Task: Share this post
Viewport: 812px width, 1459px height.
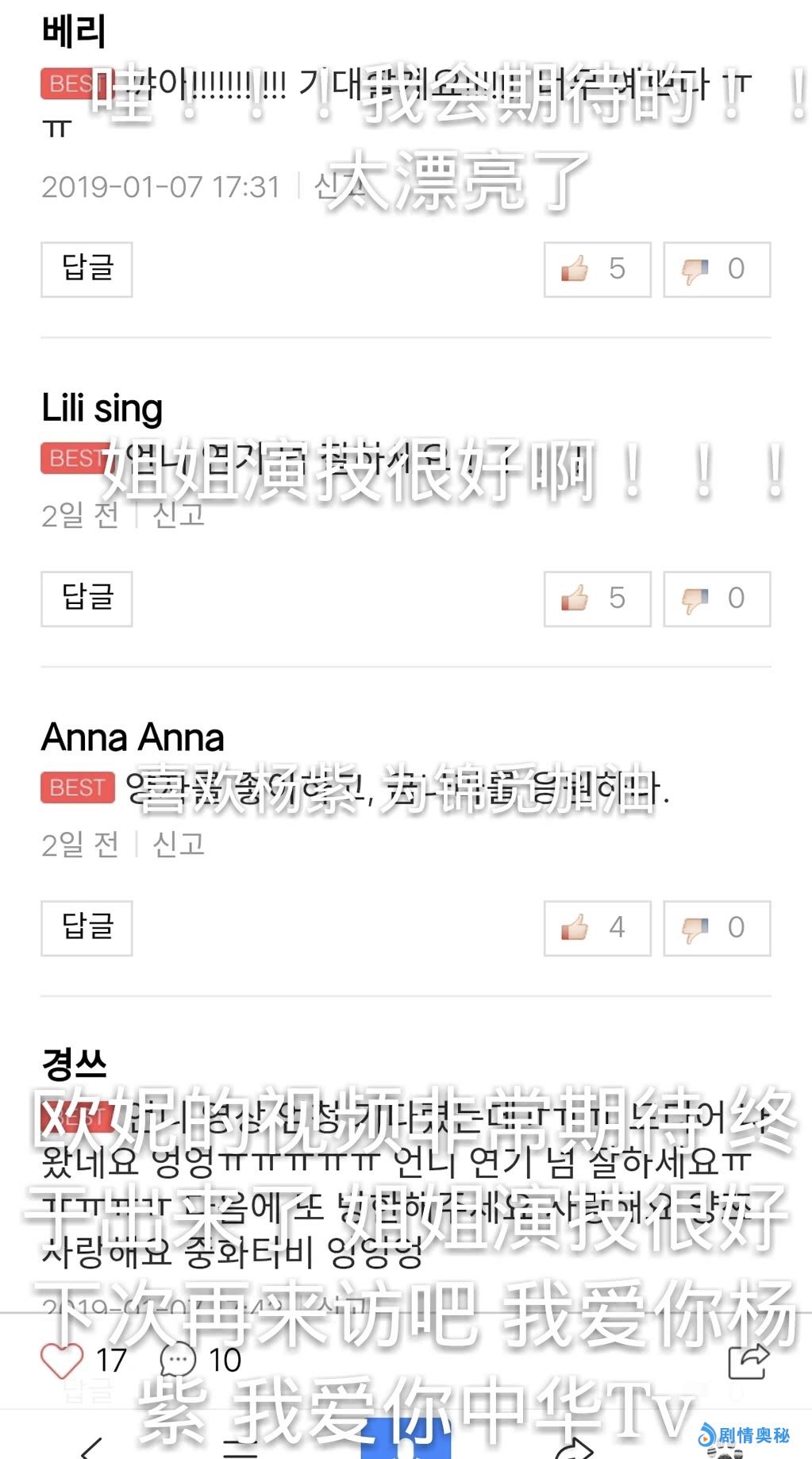Action: point(749,1361)
